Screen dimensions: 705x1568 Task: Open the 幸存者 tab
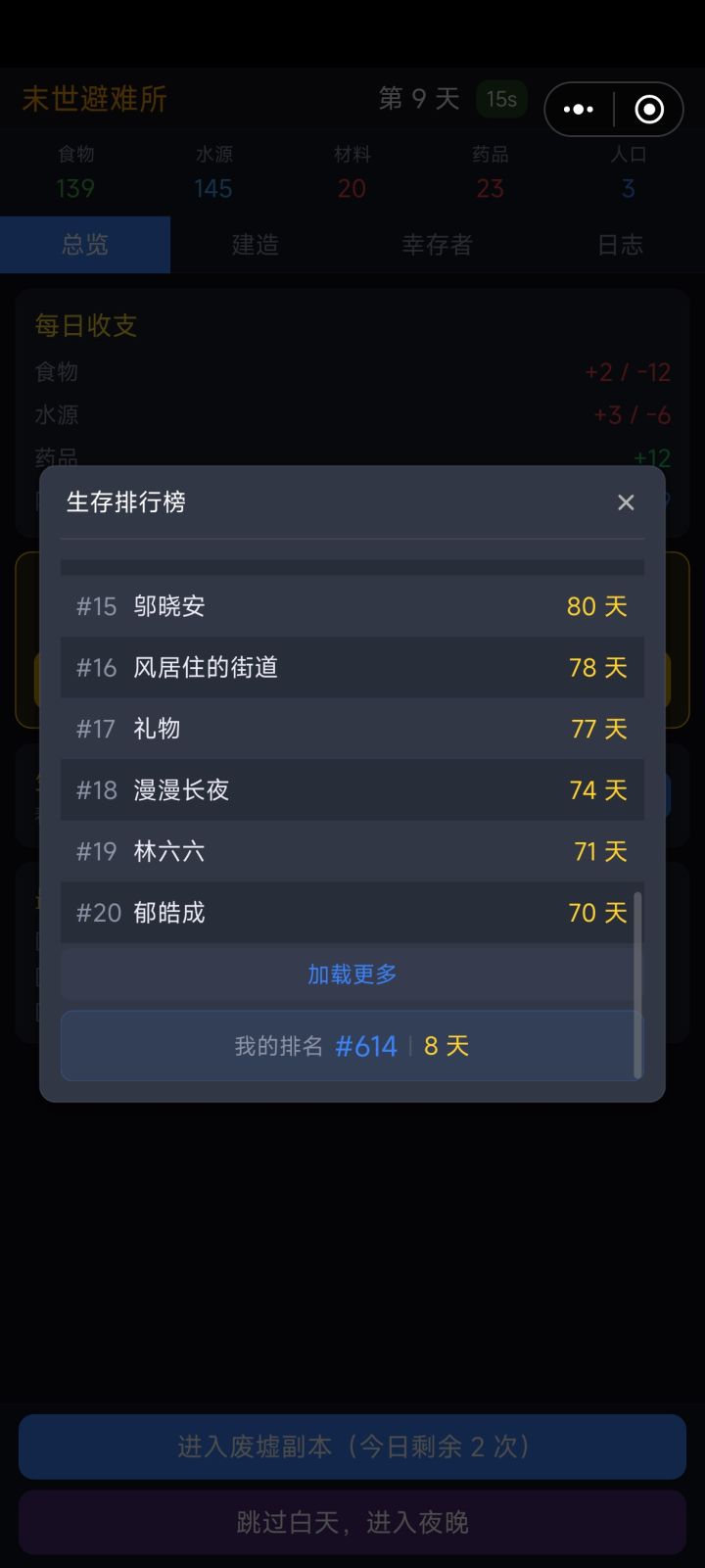tap(437, 246)
